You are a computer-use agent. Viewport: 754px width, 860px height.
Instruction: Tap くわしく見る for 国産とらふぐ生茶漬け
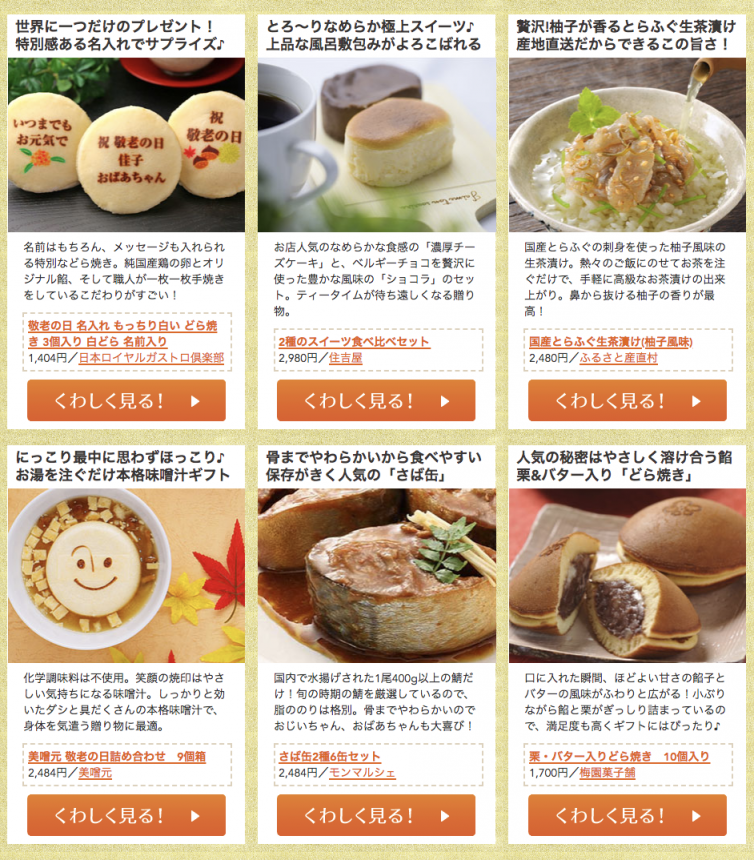(x=627, y=401)
